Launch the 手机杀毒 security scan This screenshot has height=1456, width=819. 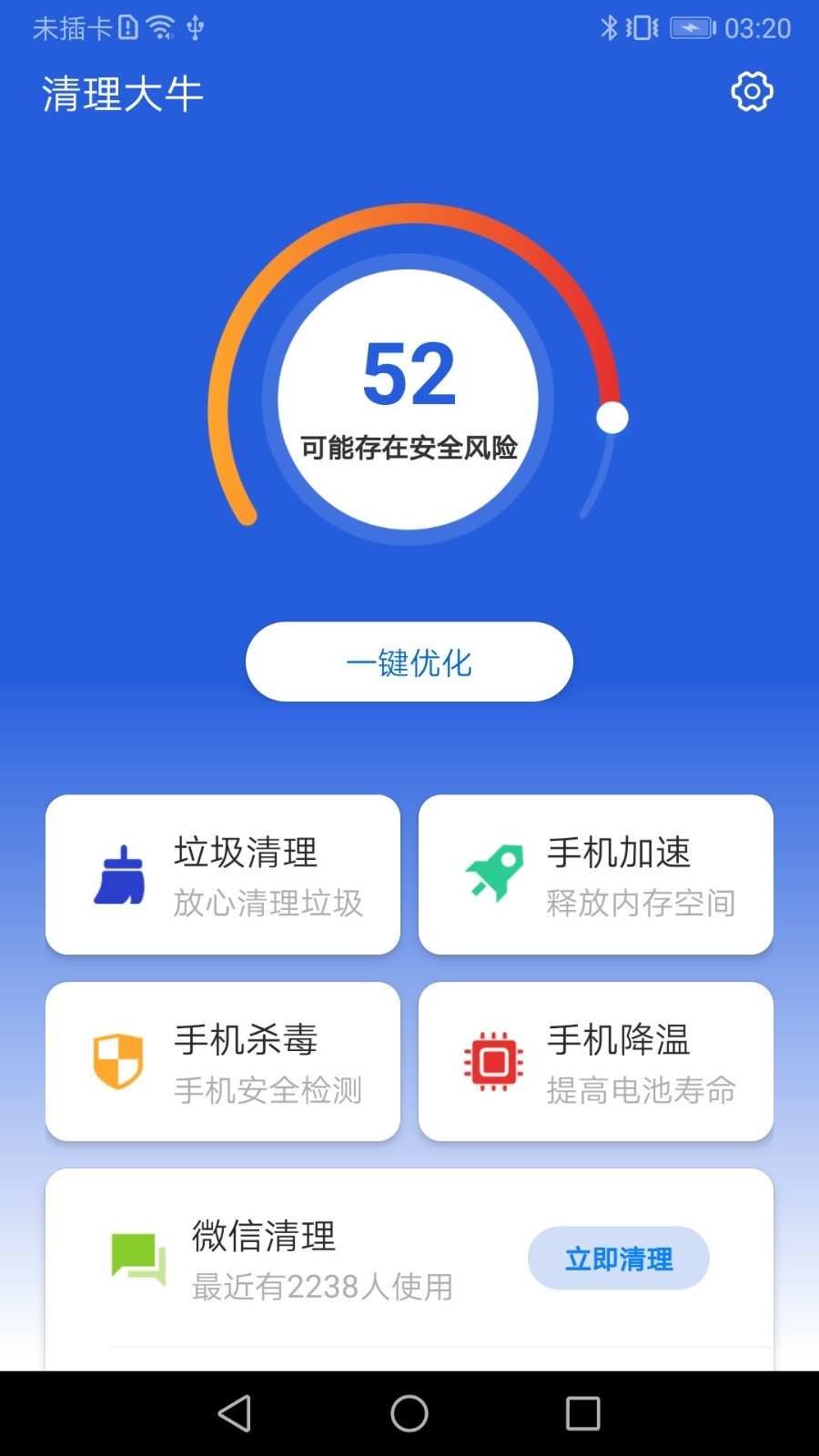pos(223,1061)
